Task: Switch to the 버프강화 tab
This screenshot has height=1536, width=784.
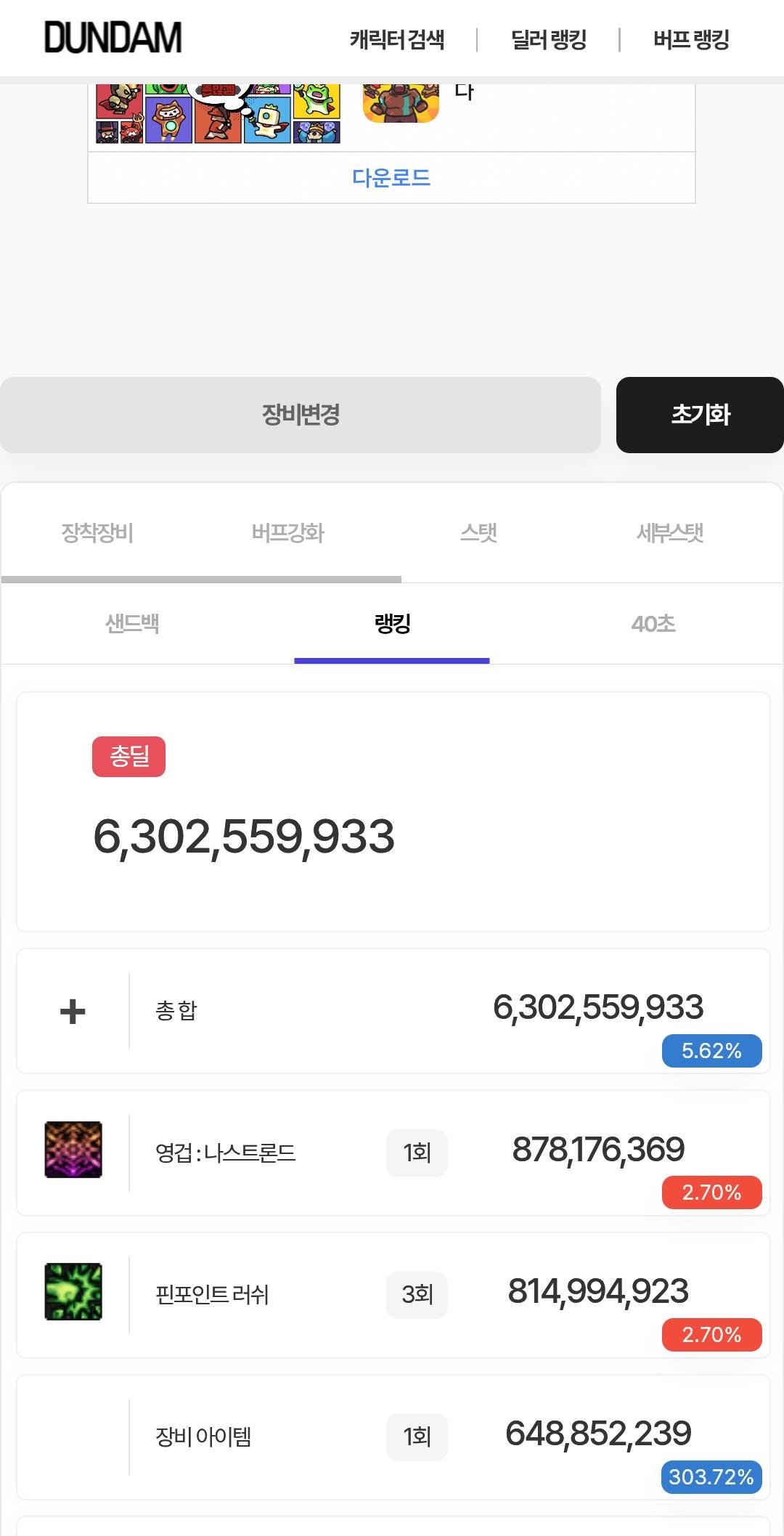Action: [287, 533]
